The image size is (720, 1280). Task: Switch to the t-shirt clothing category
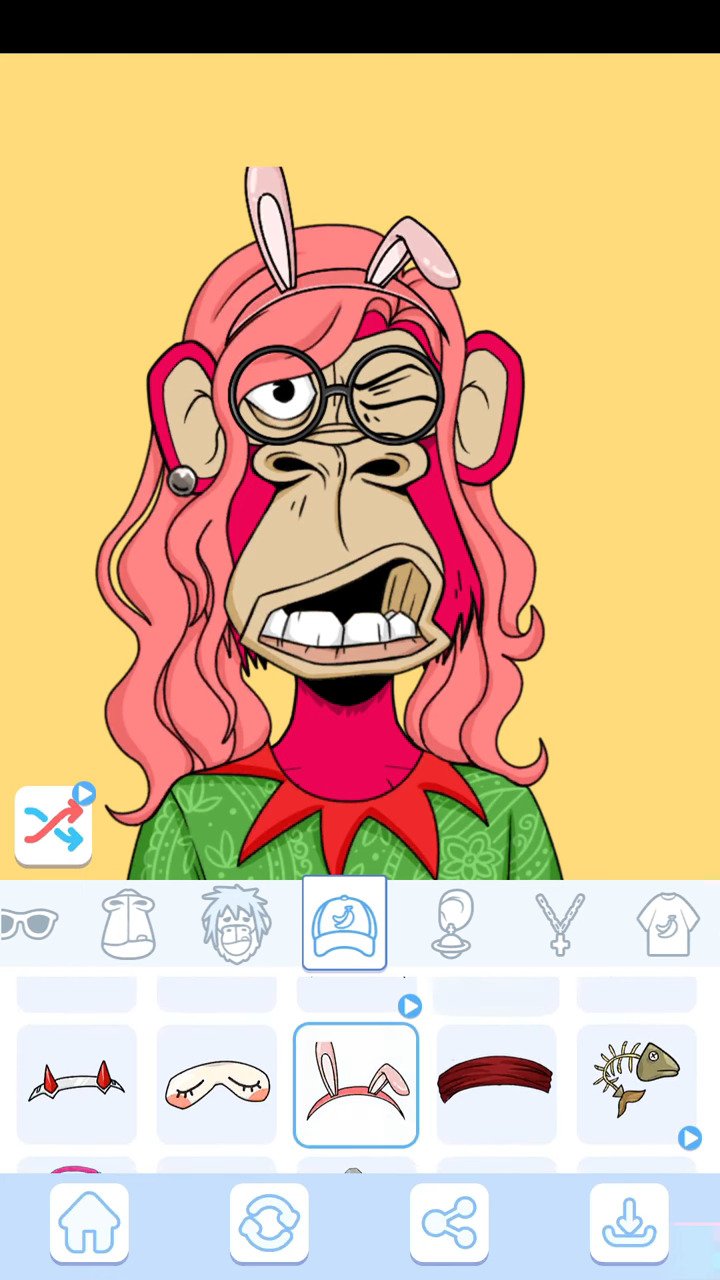click(x=668, y=924)
